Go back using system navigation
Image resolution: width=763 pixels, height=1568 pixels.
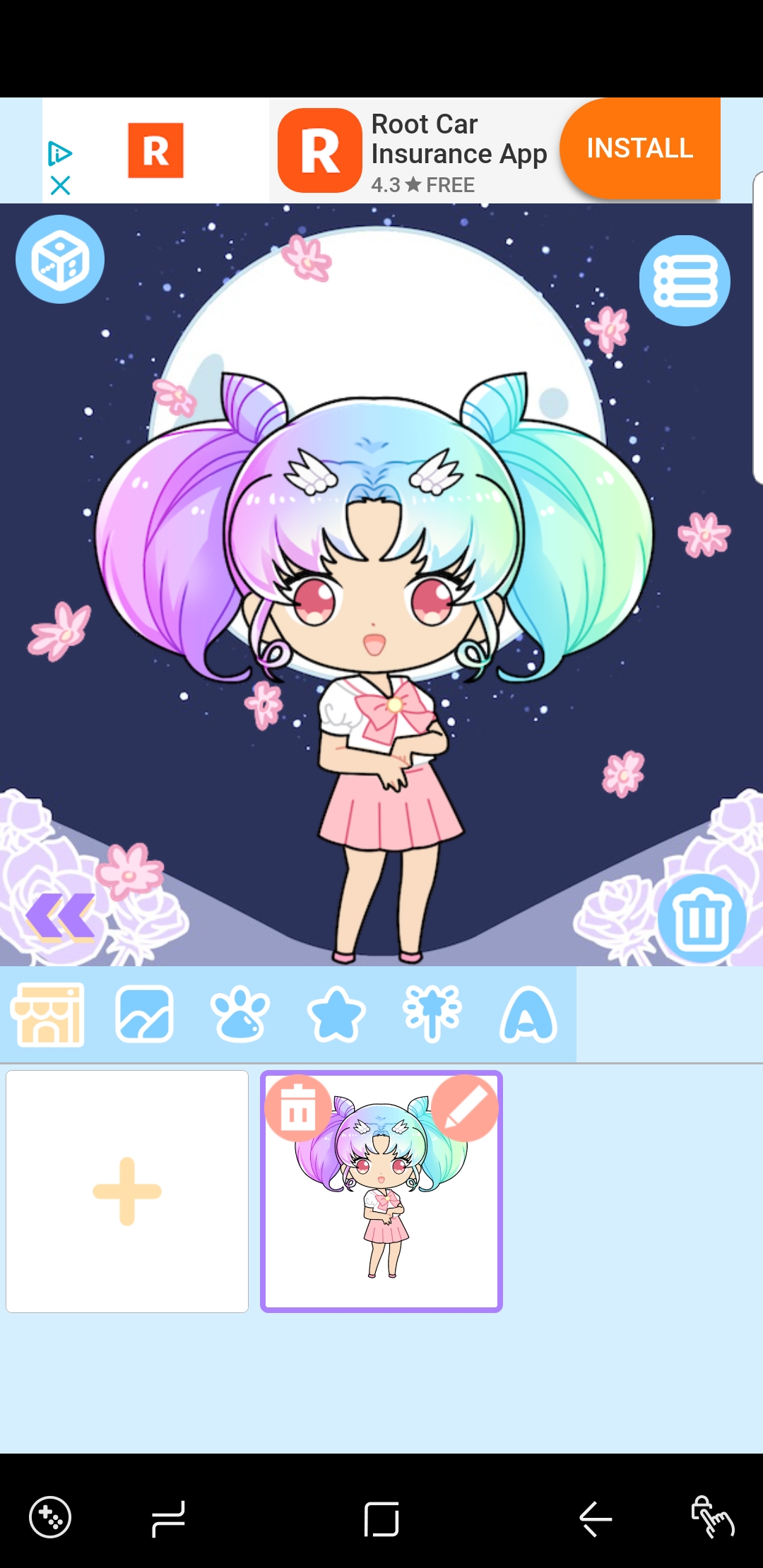(x=596, y=1518)
